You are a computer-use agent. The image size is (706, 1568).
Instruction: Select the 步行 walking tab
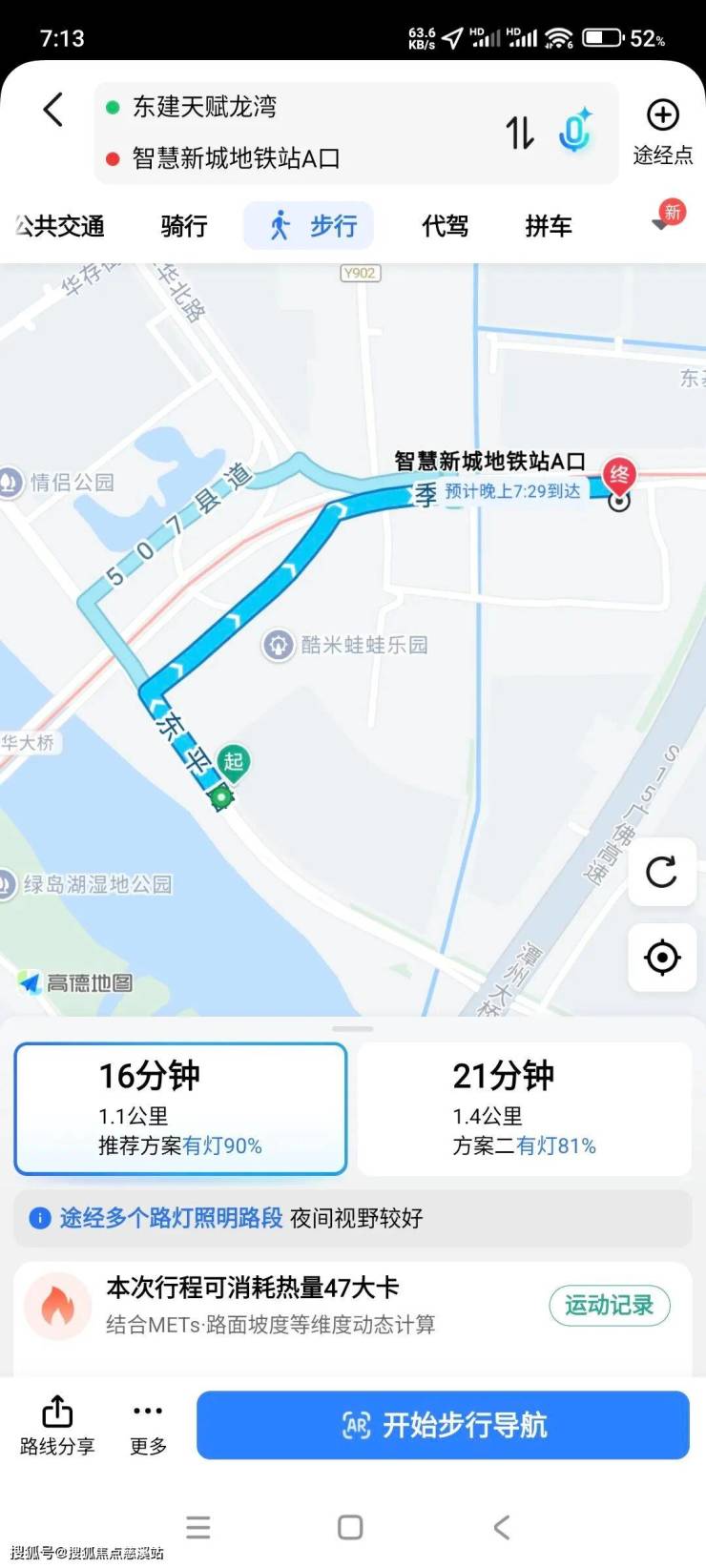click(x=309, y=226)
